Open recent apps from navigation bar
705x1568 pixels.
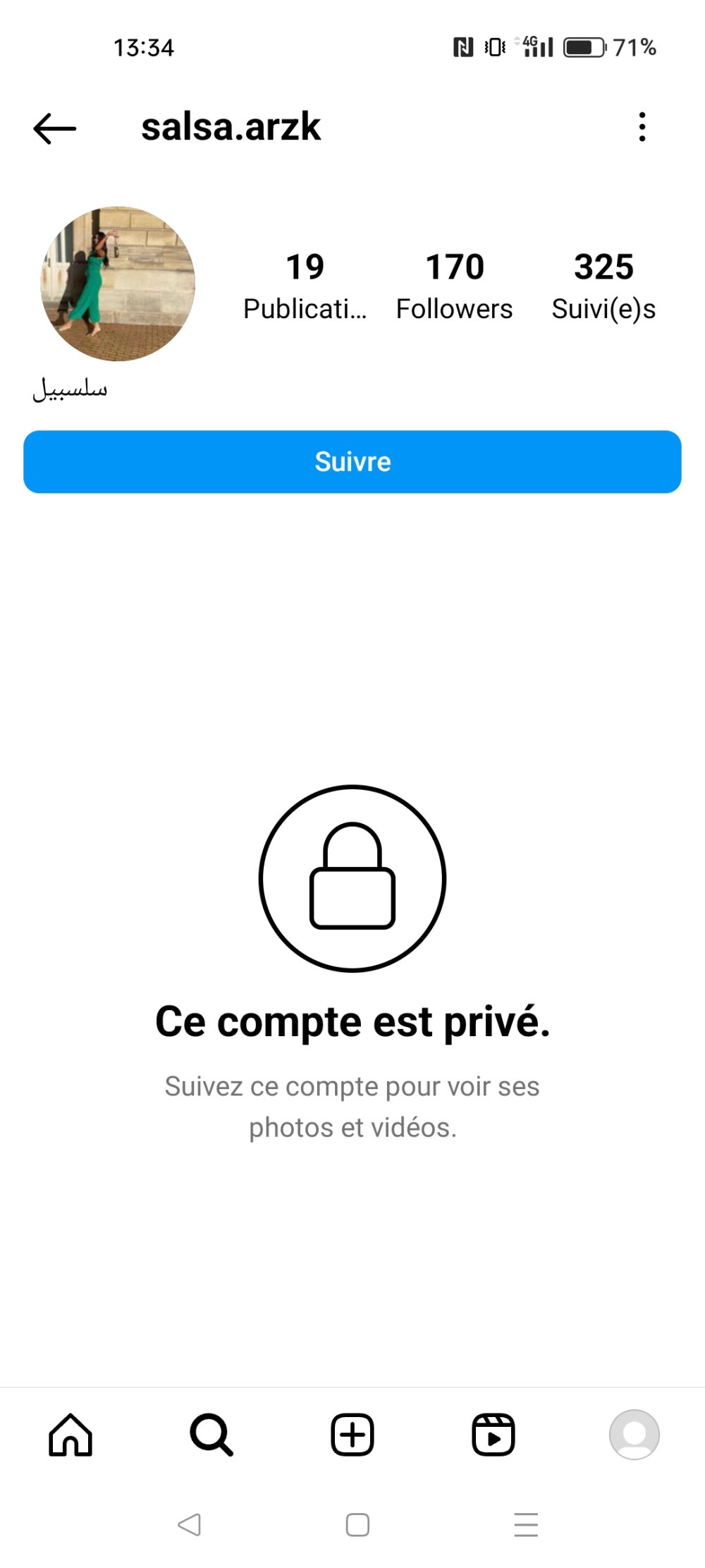526,1525
